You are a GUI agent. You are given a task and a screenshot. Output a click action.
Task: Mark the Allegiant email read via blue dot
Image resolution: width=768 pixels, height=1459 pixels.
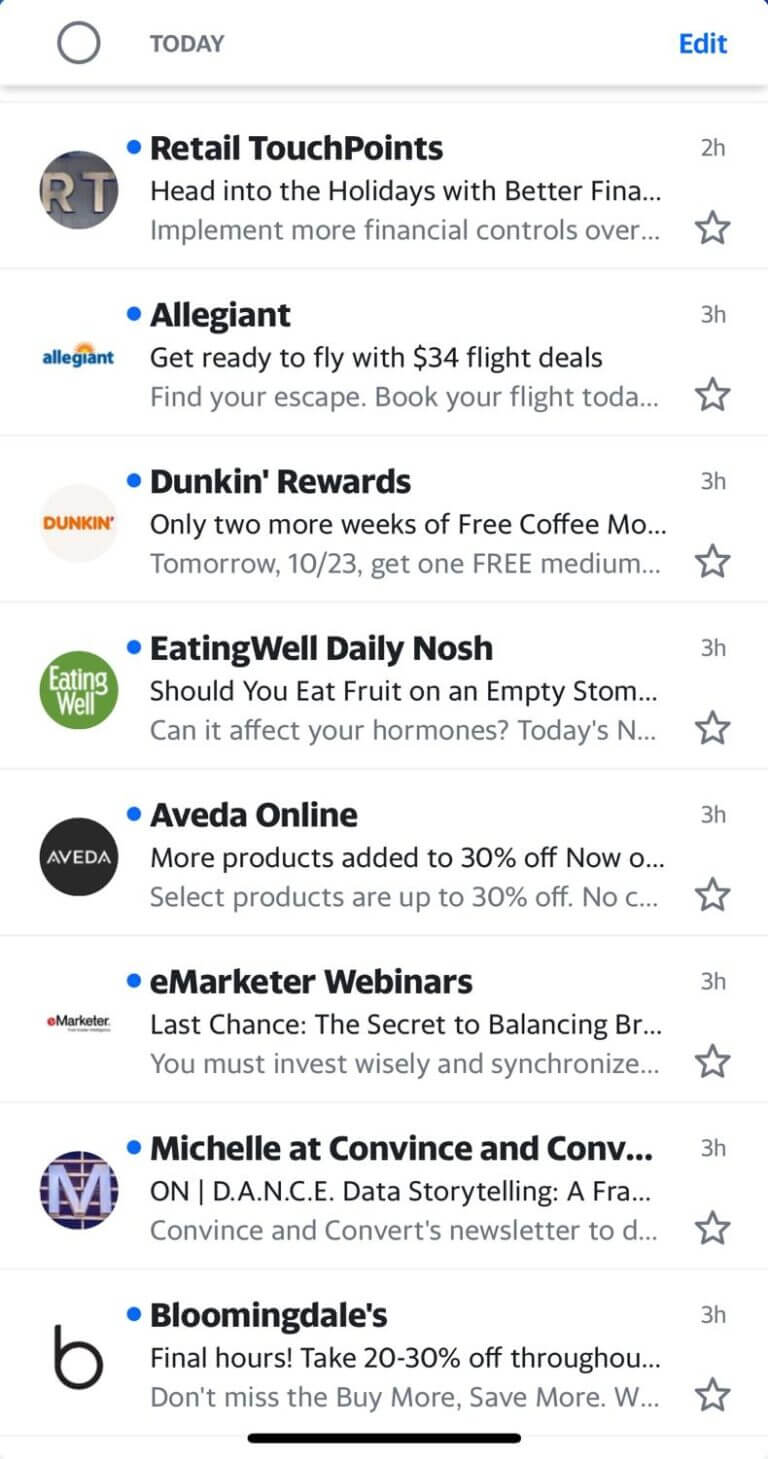pyautogui.click(x=132, y=313)
